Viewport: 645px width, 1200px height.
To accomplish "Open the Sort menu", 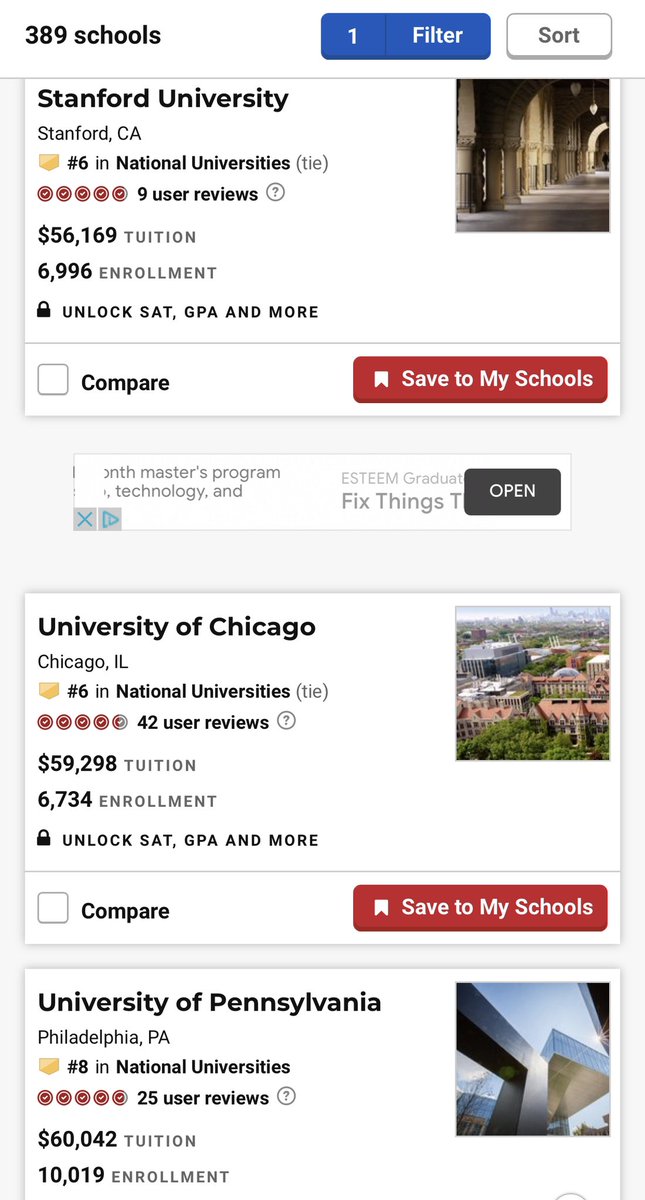I will pyautogui.click(x=558, y=36).
